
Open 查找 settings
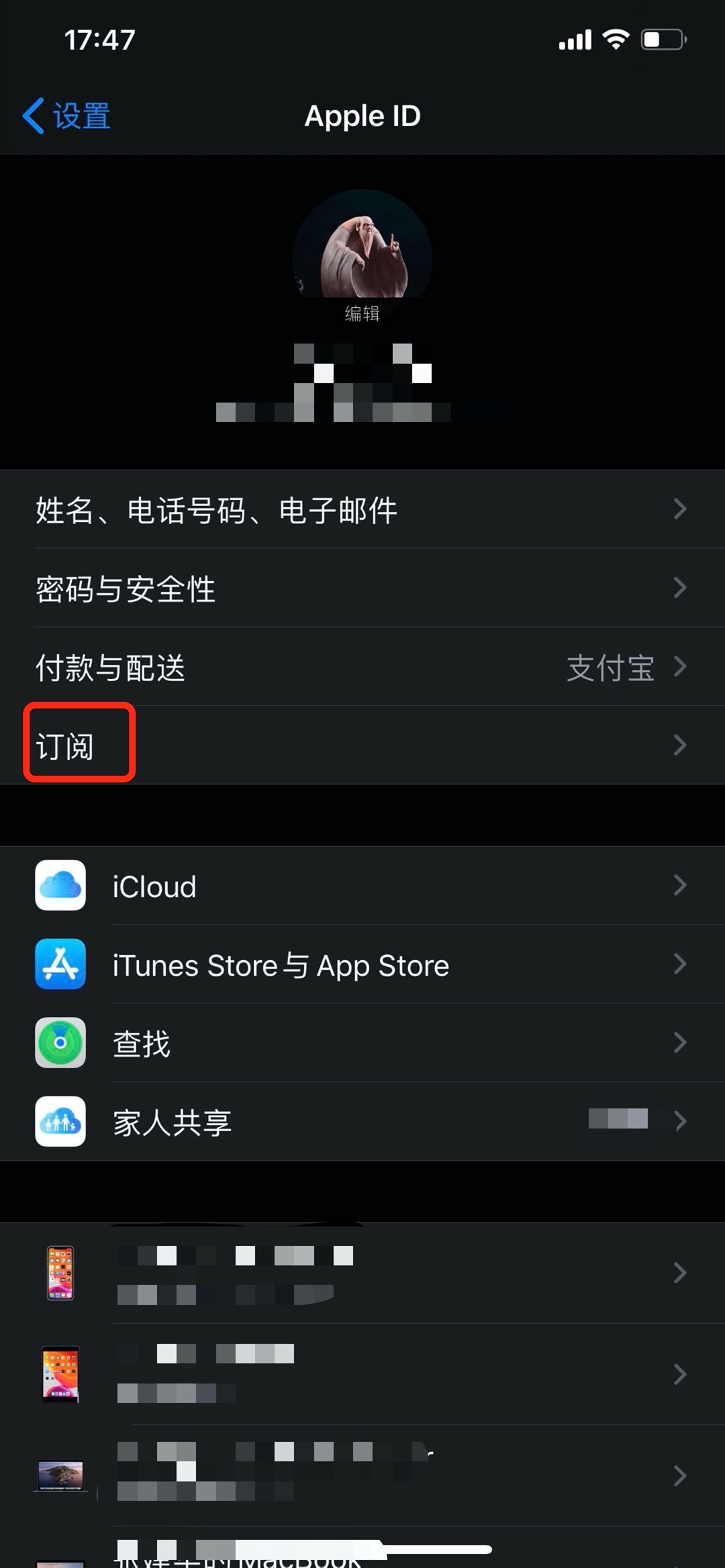click(x=362, y=1043)
